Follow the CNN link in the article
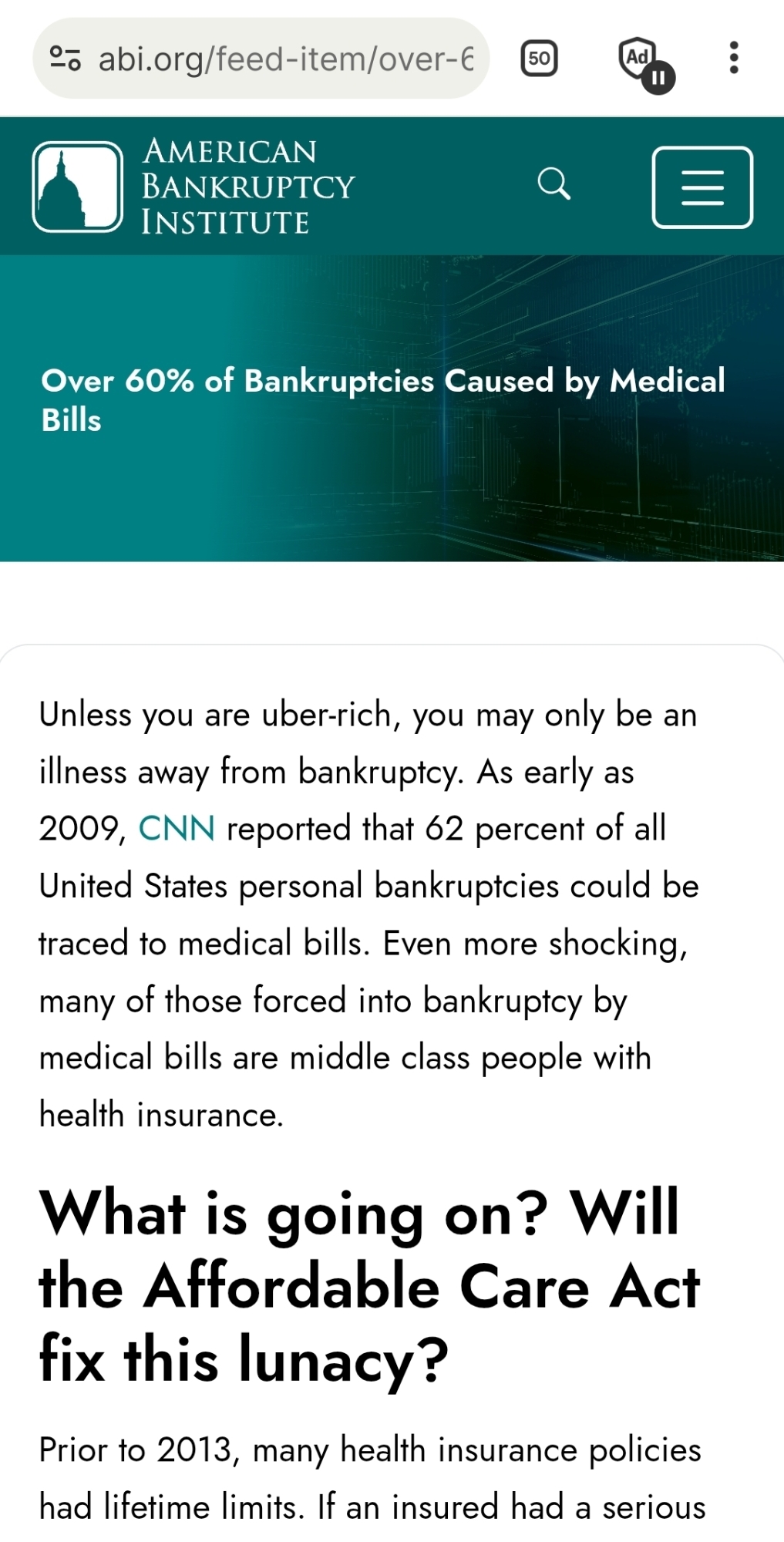The image size is (784, 1542). 177,829
